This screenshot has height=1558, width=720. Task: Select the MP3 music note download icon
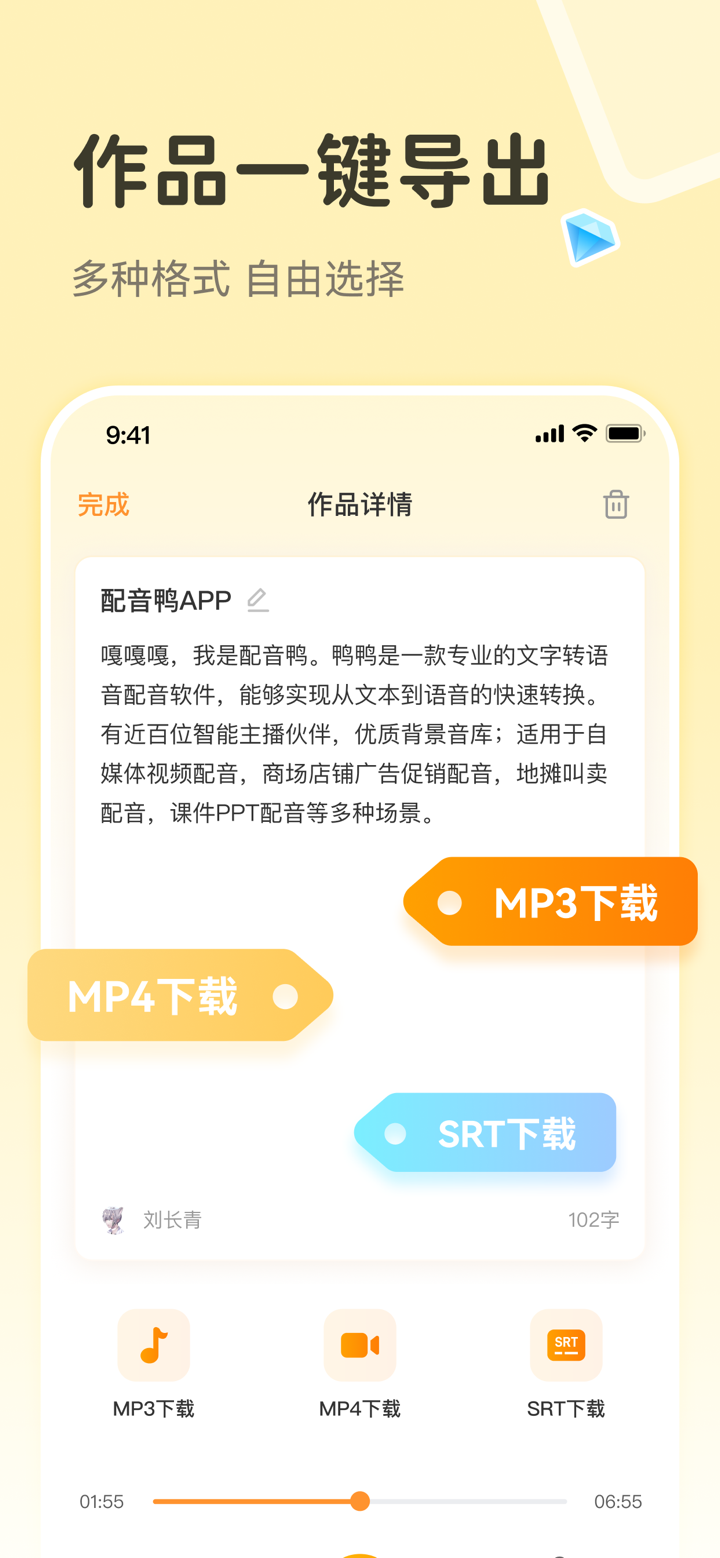point(153,1345)
